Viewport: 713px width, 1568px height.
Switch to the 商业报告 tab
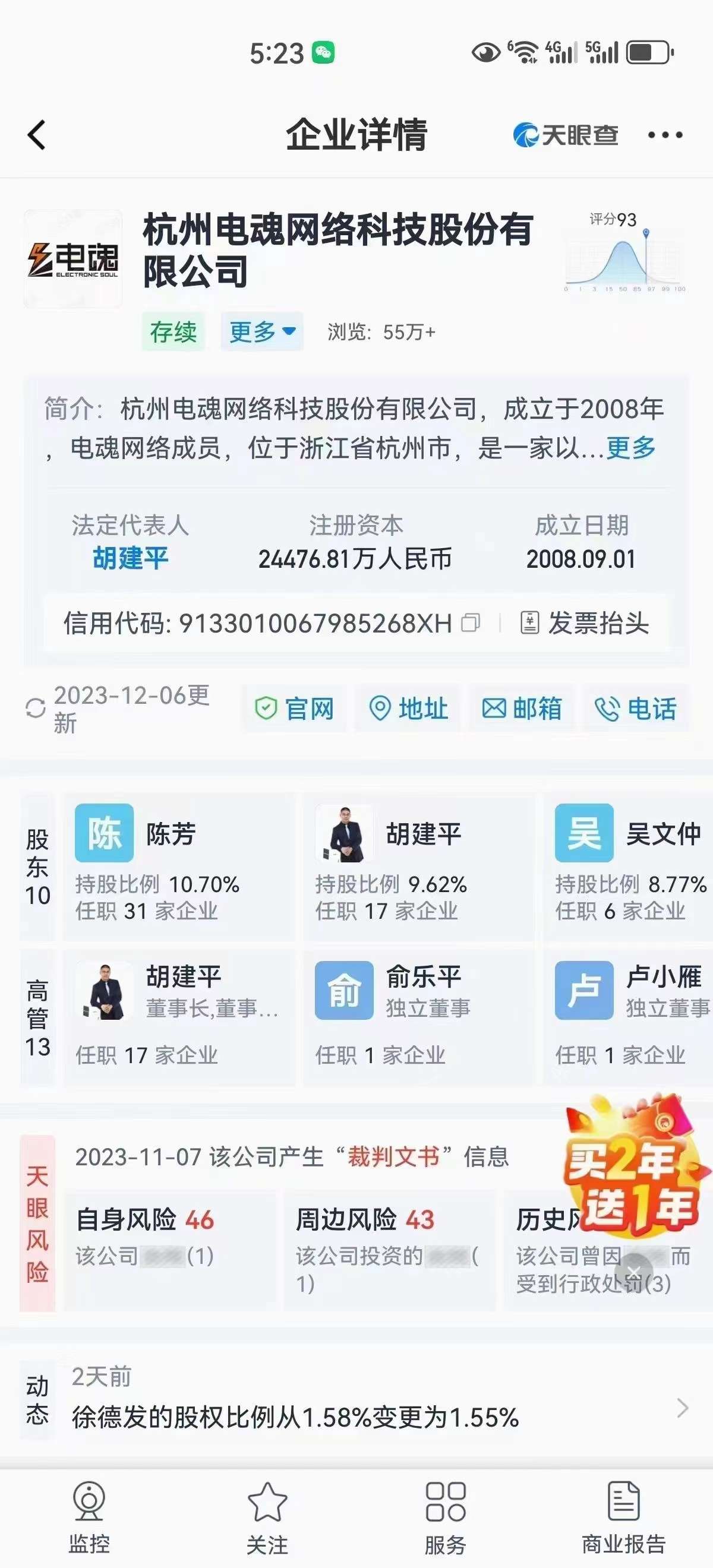click(x=623, y=1517)
